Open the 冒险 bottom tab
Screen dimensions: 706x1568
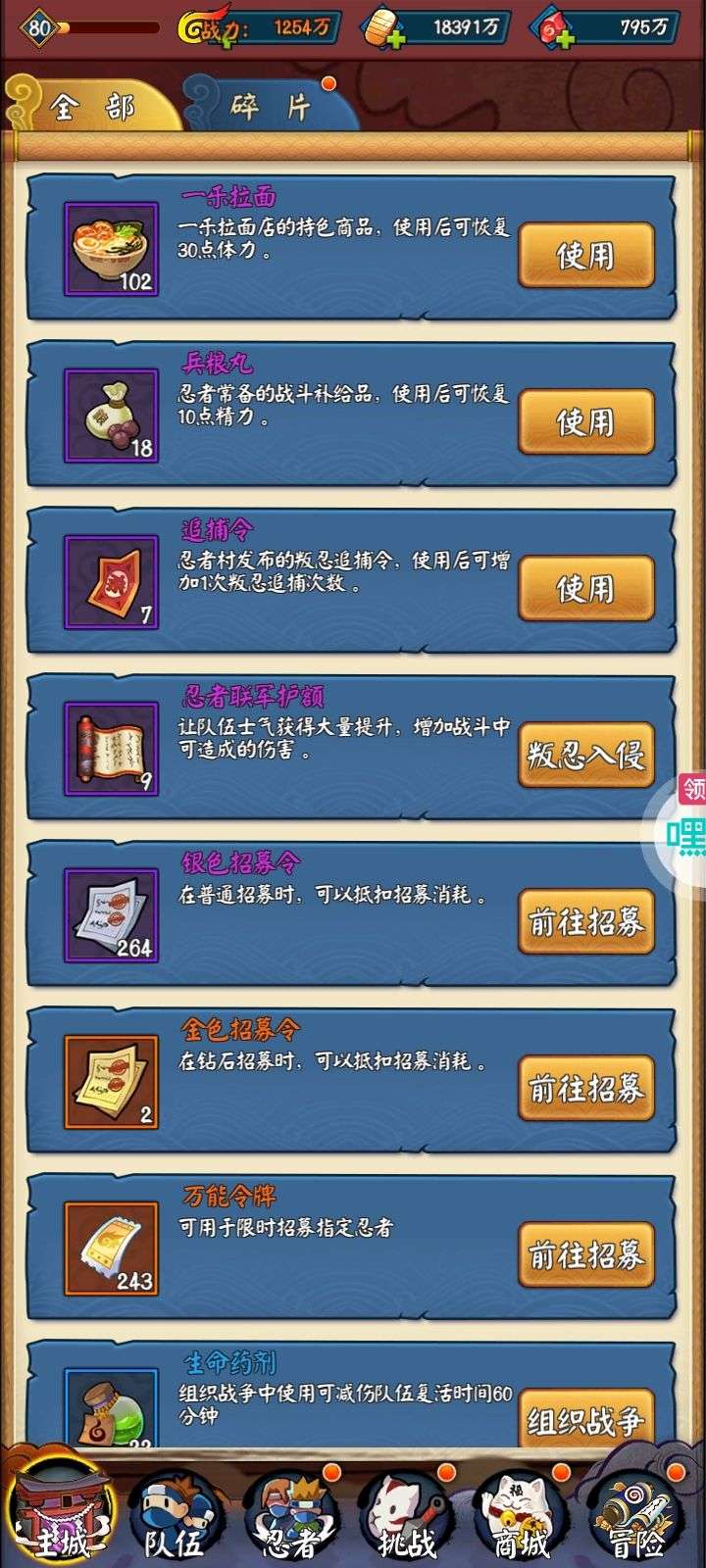coord(638,1514)
